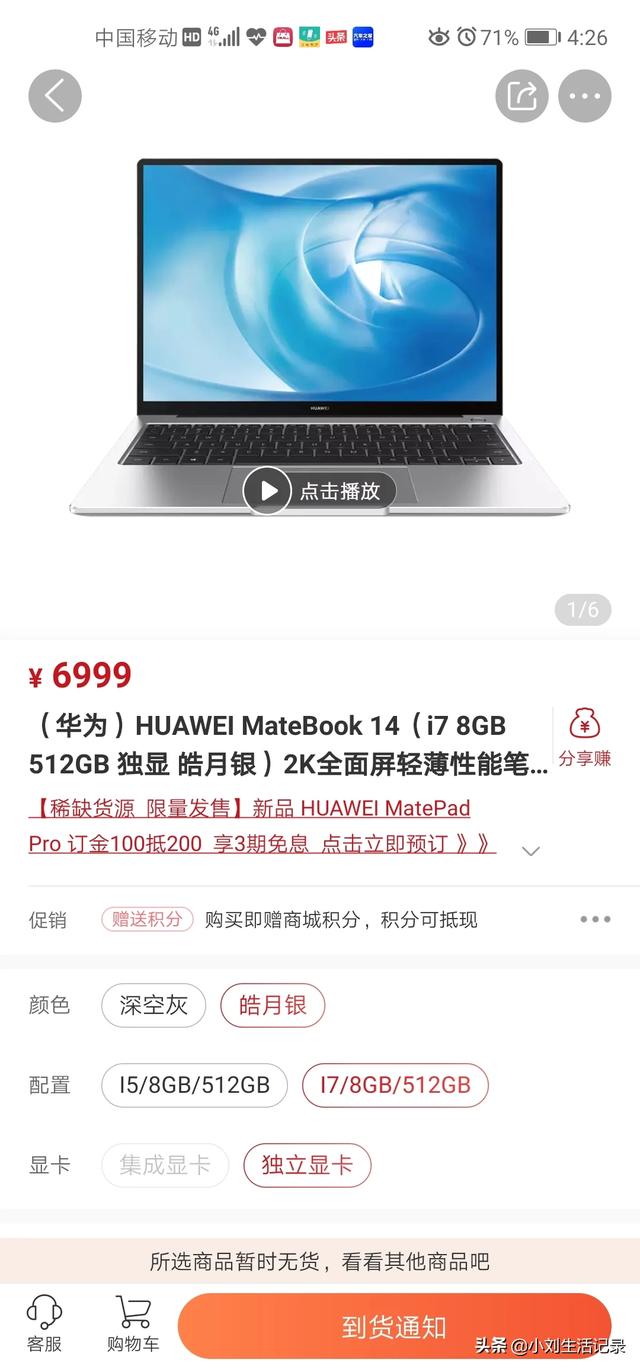
Task: Tap the 到货通知 arrival notice button
Action: tap(394, 1327)
